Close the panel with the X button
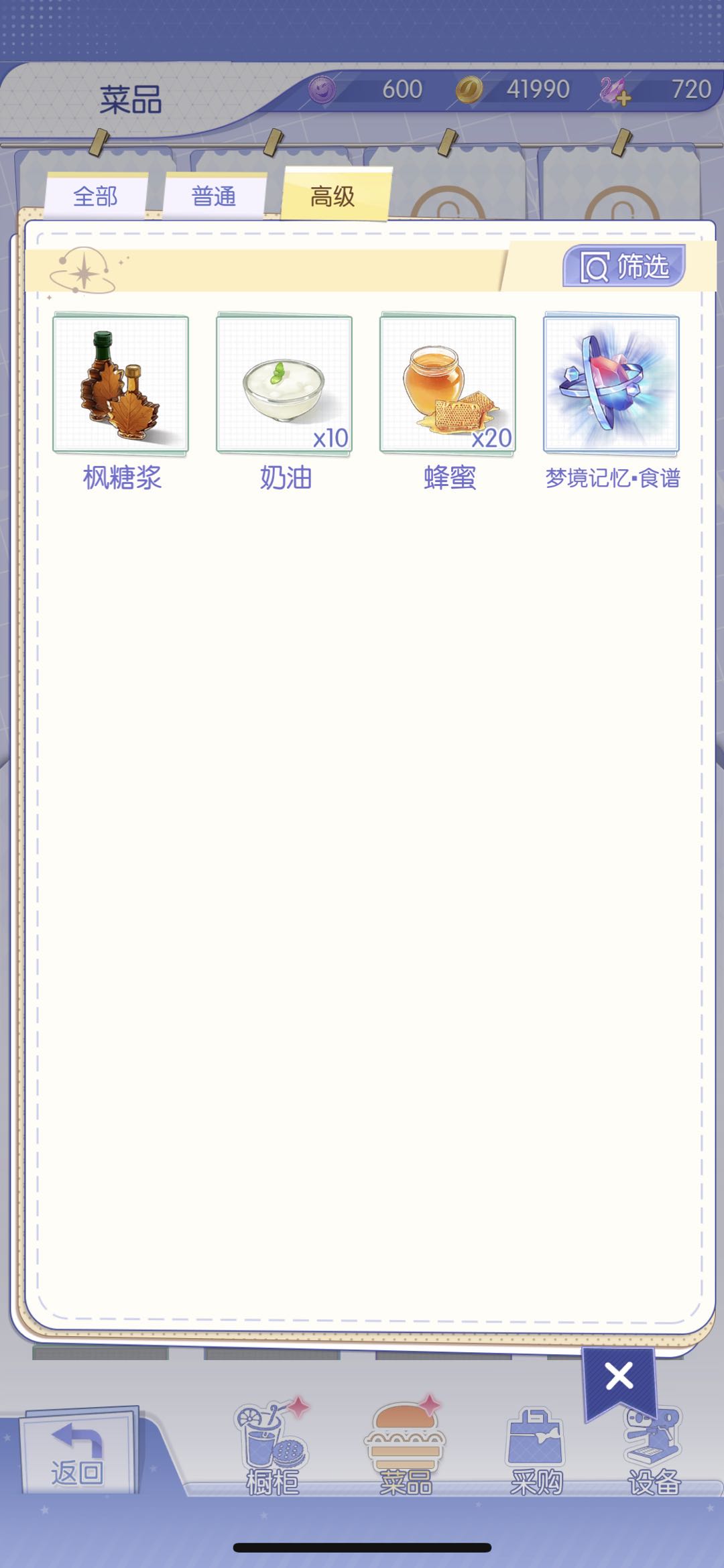 click(619, 1377)
